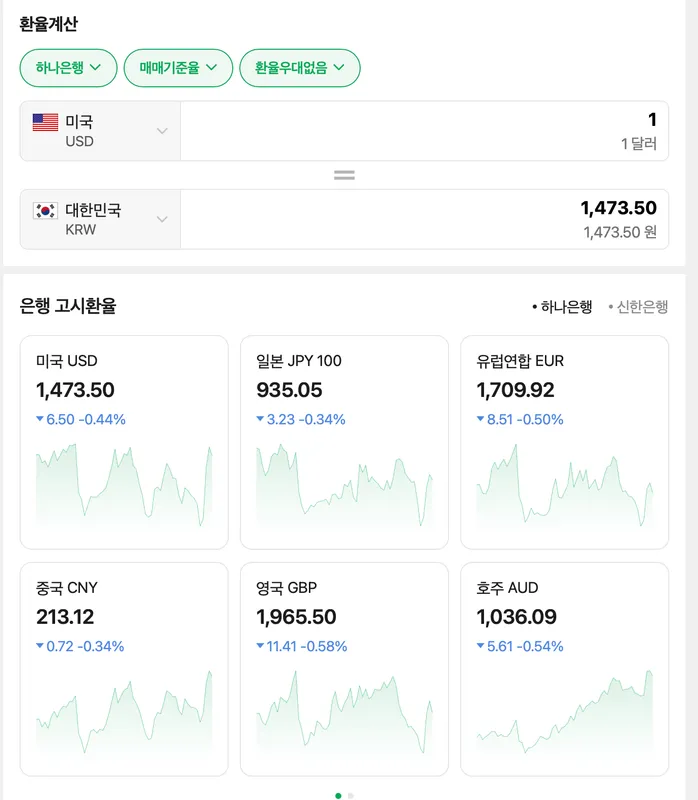View the 영국 GBP rate card
Image resolution: width=698 pixels, height=800 pixels.
click(344, 668)
